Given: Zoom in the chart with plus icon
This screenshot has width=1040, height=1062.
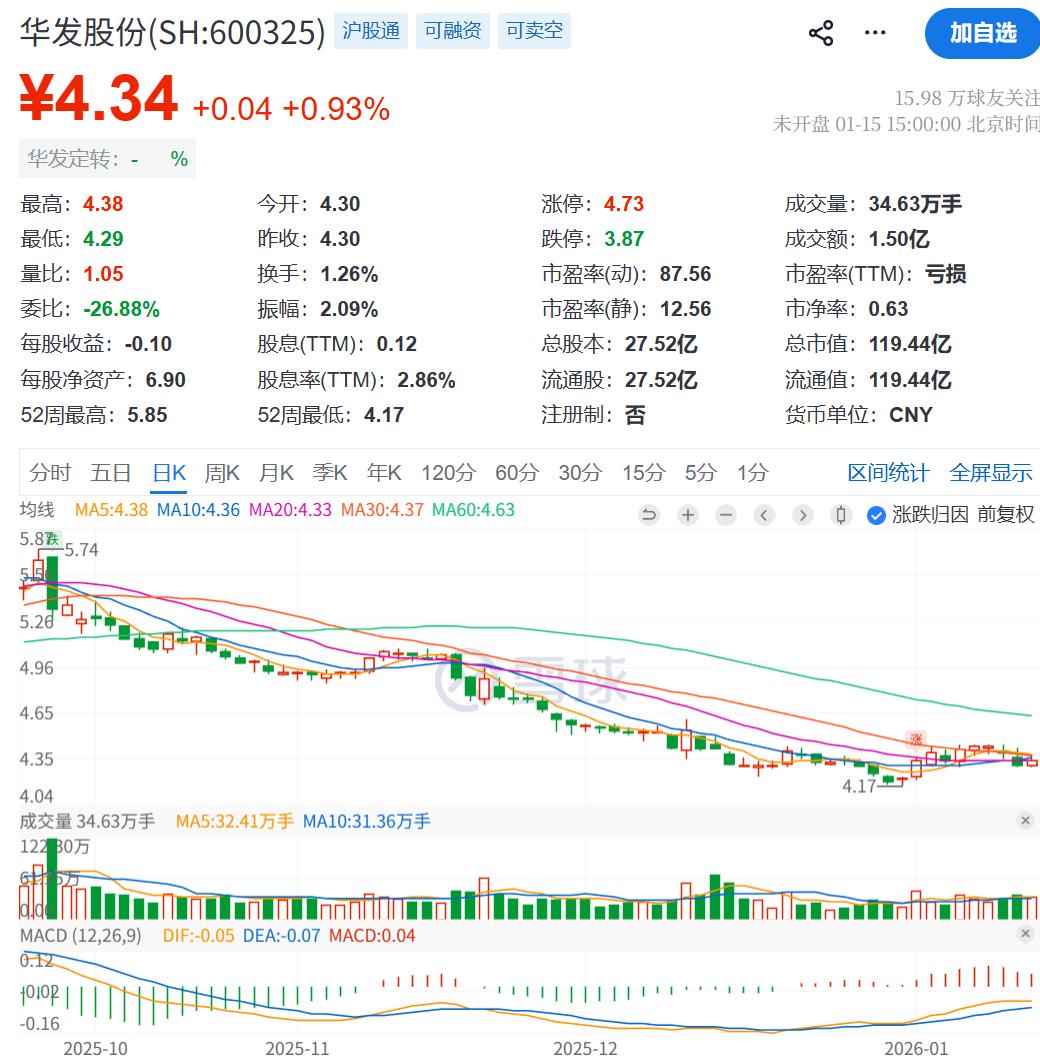Looking at the screenshot, I should click(688, 515).
